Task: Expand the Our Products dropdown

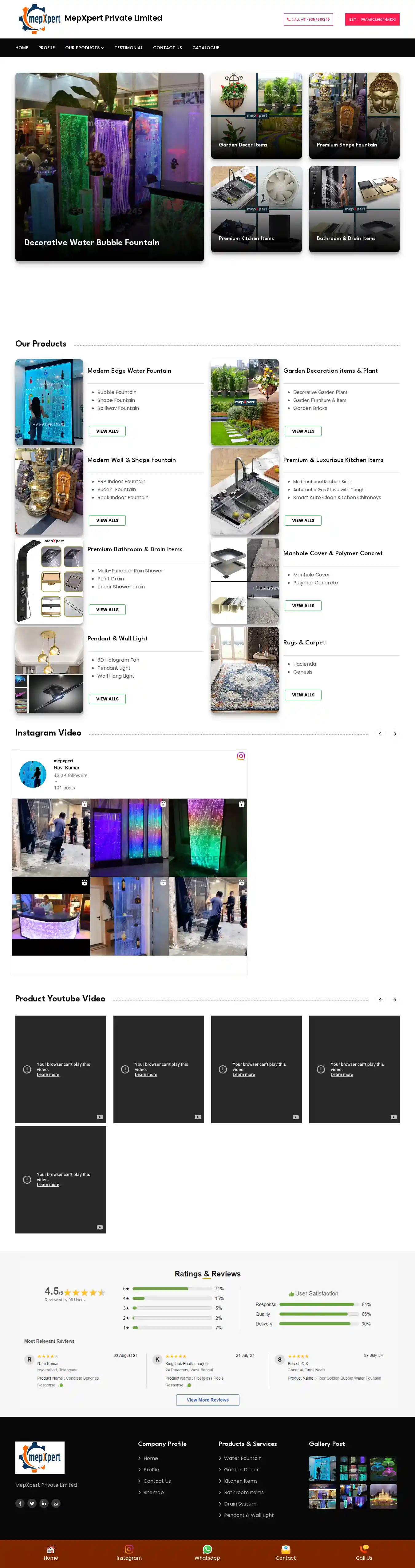Action: [85, 47]
